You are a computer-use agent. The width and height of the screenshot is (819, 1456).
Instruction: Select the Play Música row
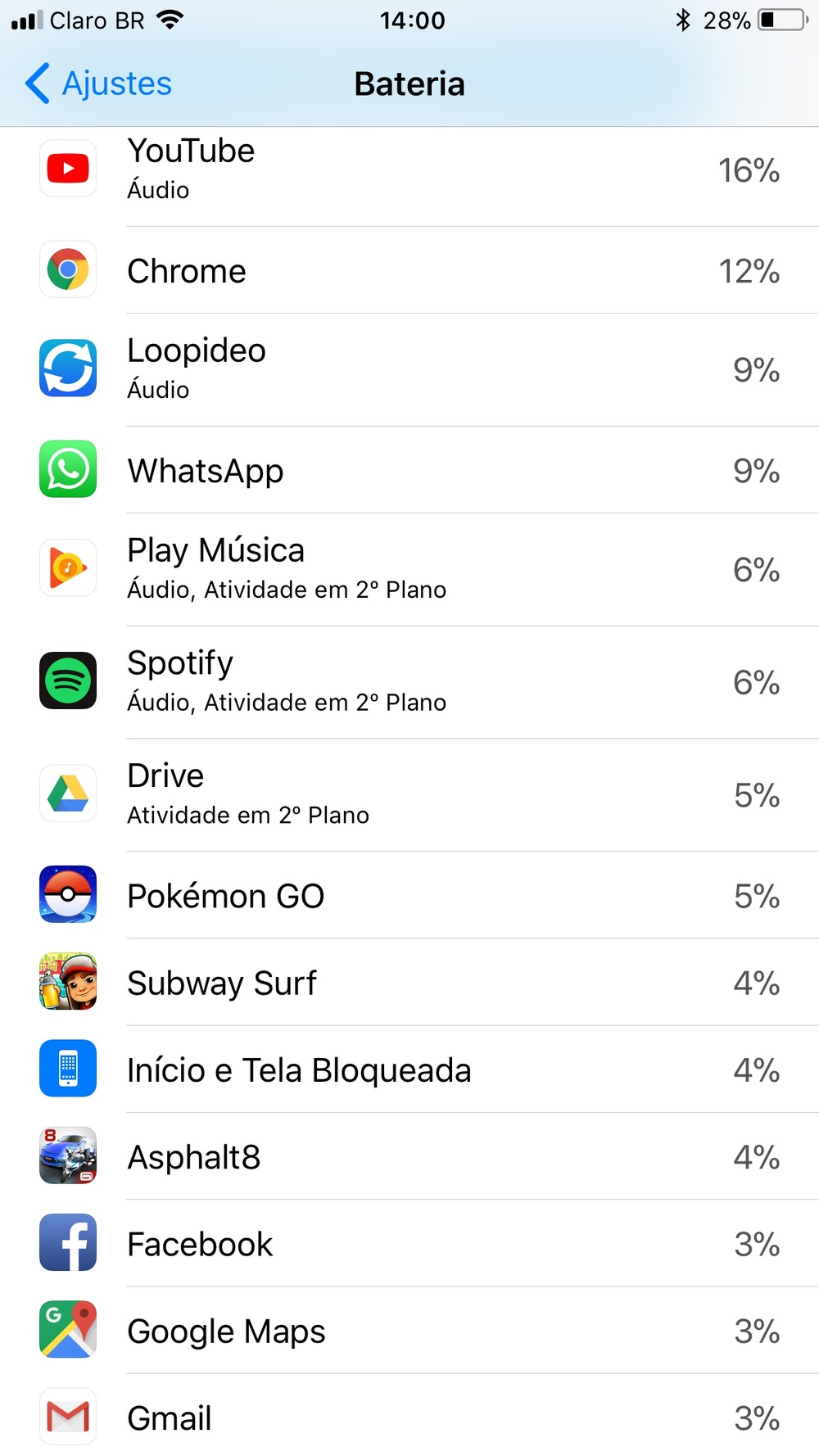coord(409,569)
